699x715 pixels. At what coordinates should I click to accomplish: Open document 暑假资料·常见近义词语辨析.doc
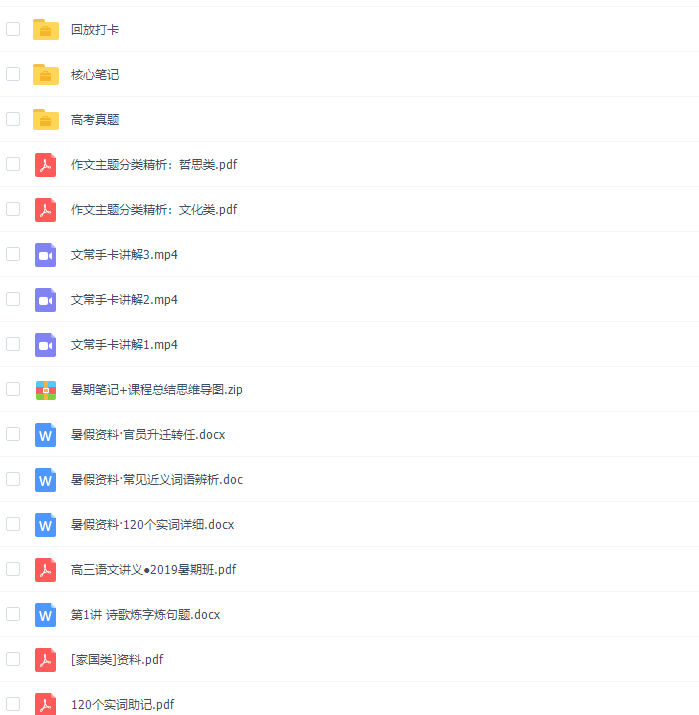(156, 480)
